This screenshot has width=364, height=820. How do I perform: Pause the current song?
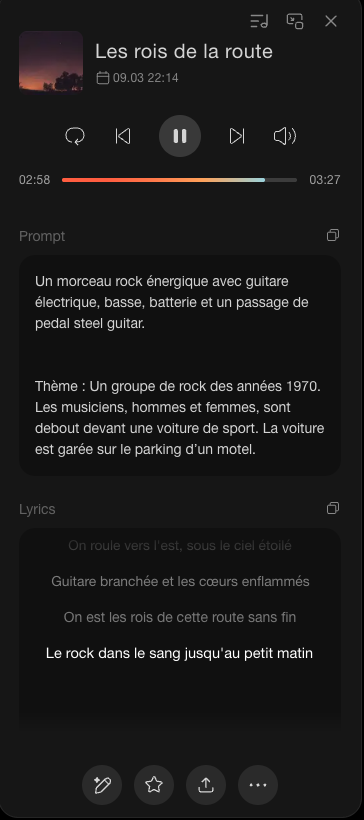[180, 136]
